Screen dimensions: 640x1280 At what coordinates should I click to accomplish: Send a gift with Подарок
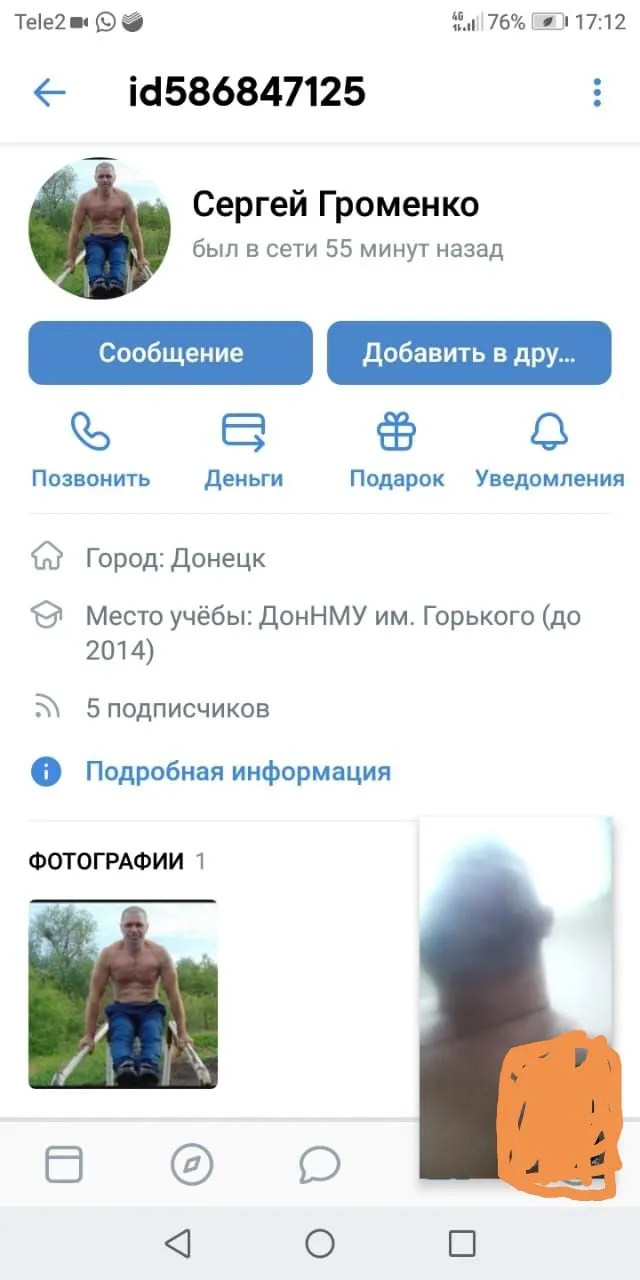(396, 450)
